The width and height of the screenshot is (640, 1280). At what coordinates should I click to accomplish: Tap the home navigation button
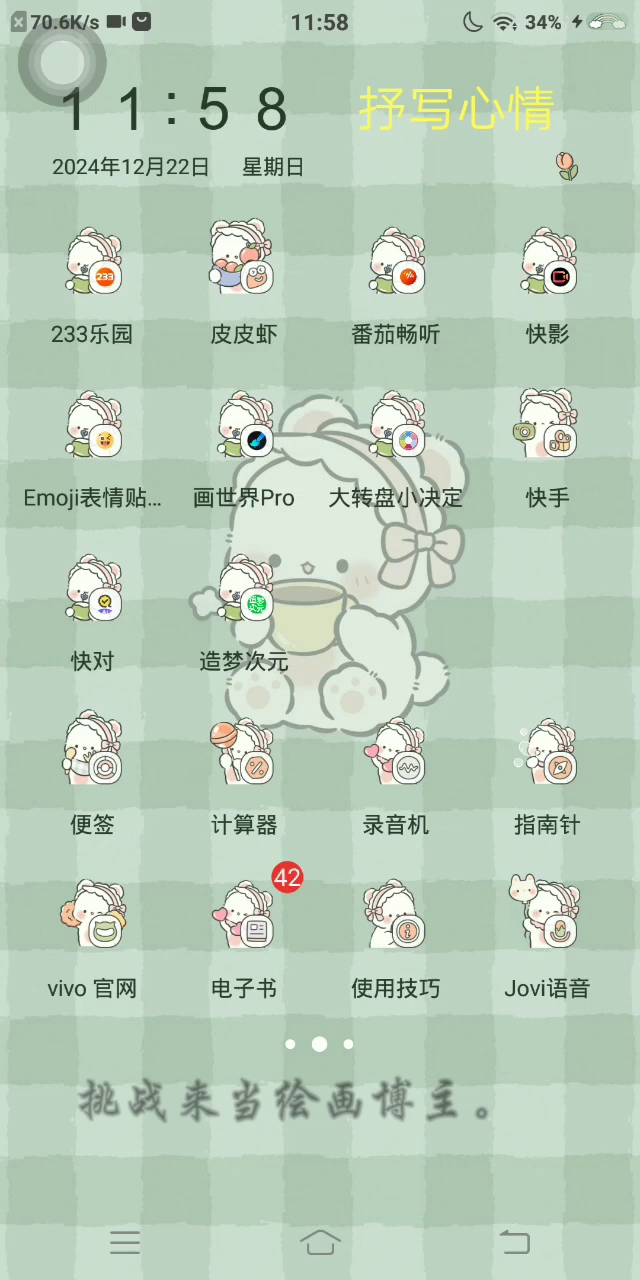click(x=320, y=1242)
